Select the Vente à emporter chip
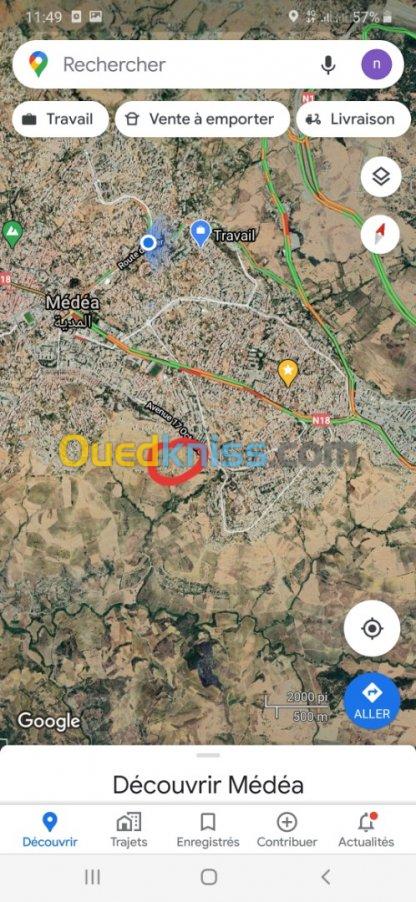This screenshot has width=416, height=902. tap(202, 119)
